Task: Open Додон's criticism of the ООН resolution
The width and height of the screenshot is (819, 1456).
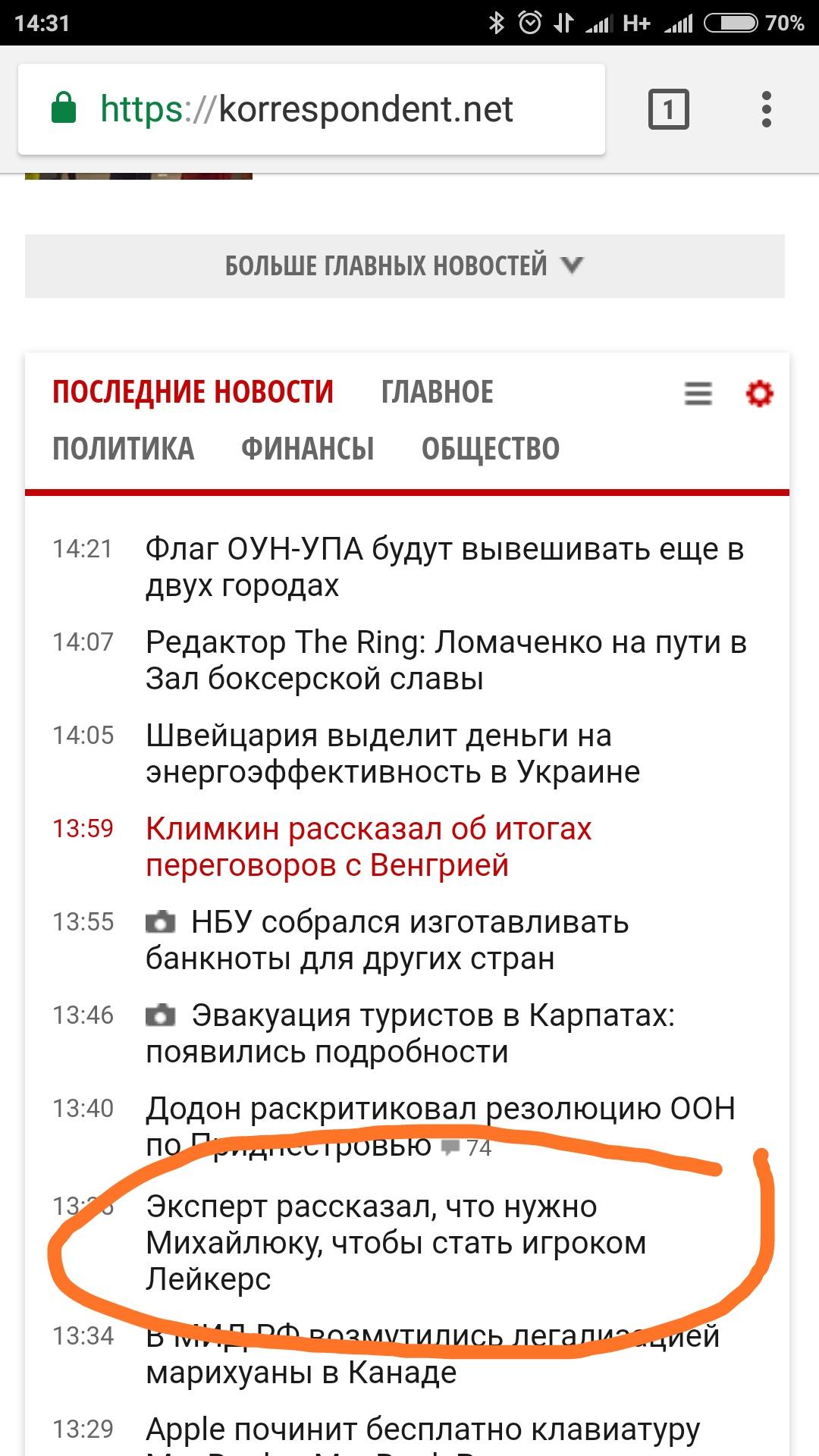Action: click(x=441, y=1127)
